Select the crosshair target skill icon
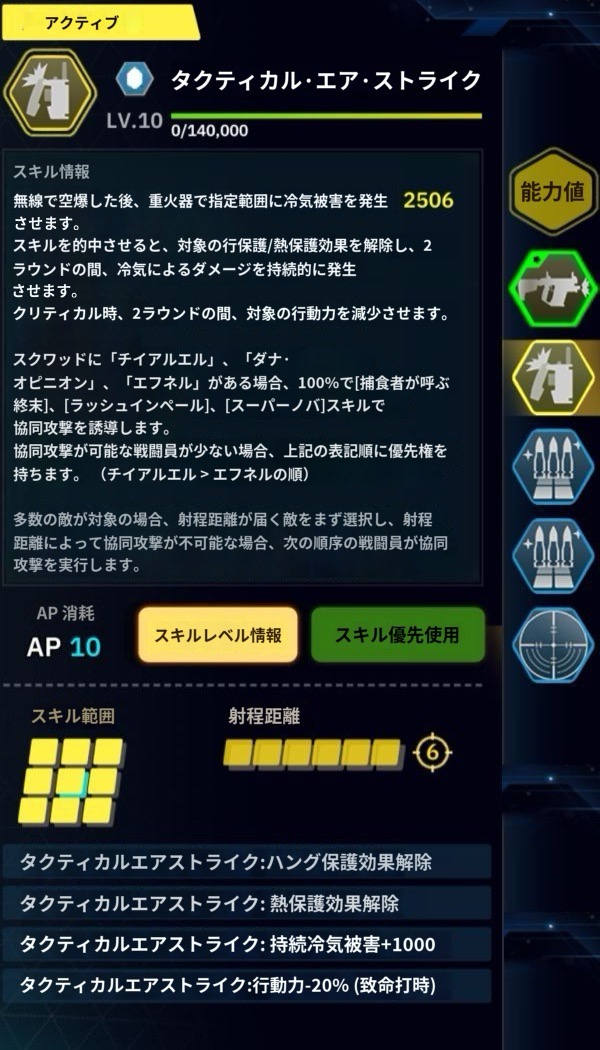This screenshot has height=1050, width=600. coord(553,645)
